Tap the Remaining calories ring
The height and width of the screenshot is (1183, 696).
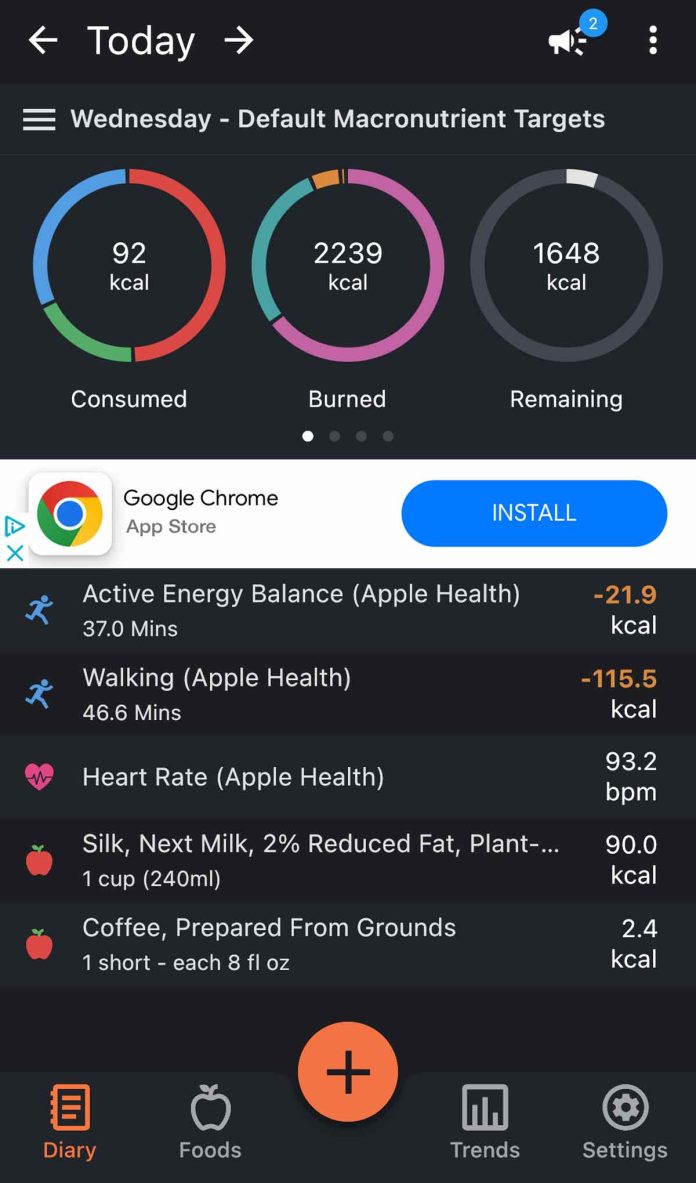coord(566,266)
